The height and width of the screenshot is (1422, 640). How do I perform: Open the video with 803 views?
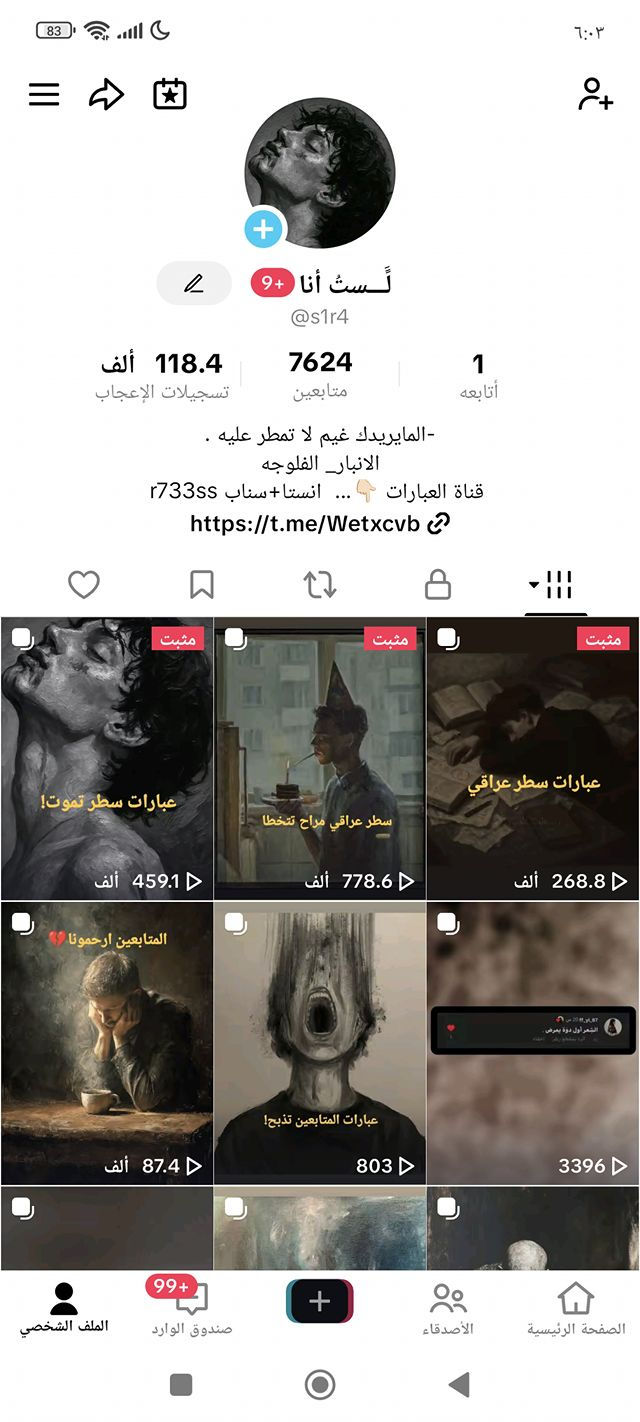pos(320,1043)
